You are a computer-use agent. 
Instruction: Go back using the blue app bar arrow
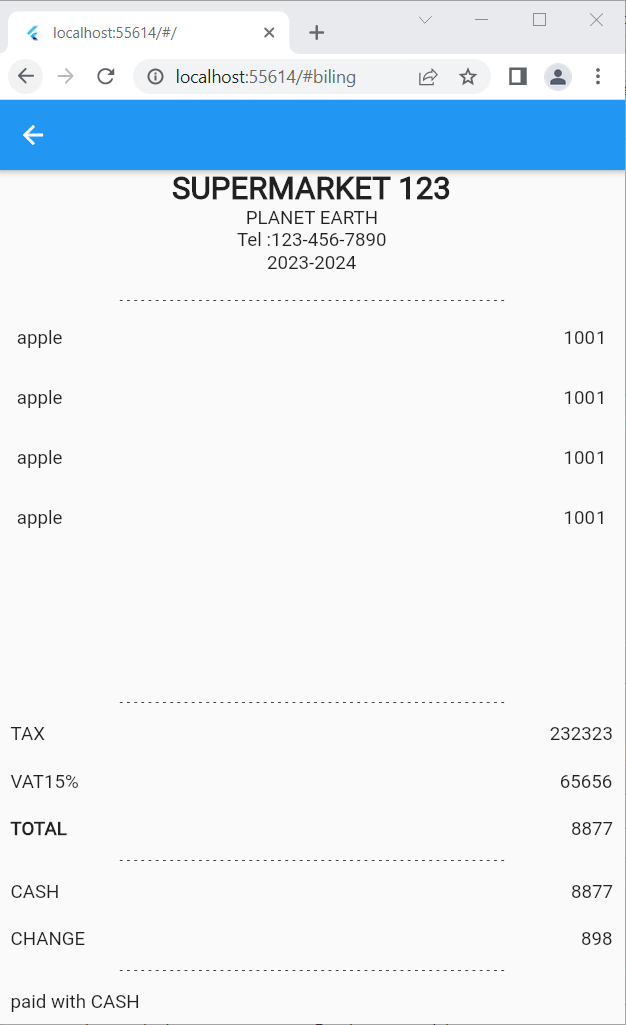point(33,135)
